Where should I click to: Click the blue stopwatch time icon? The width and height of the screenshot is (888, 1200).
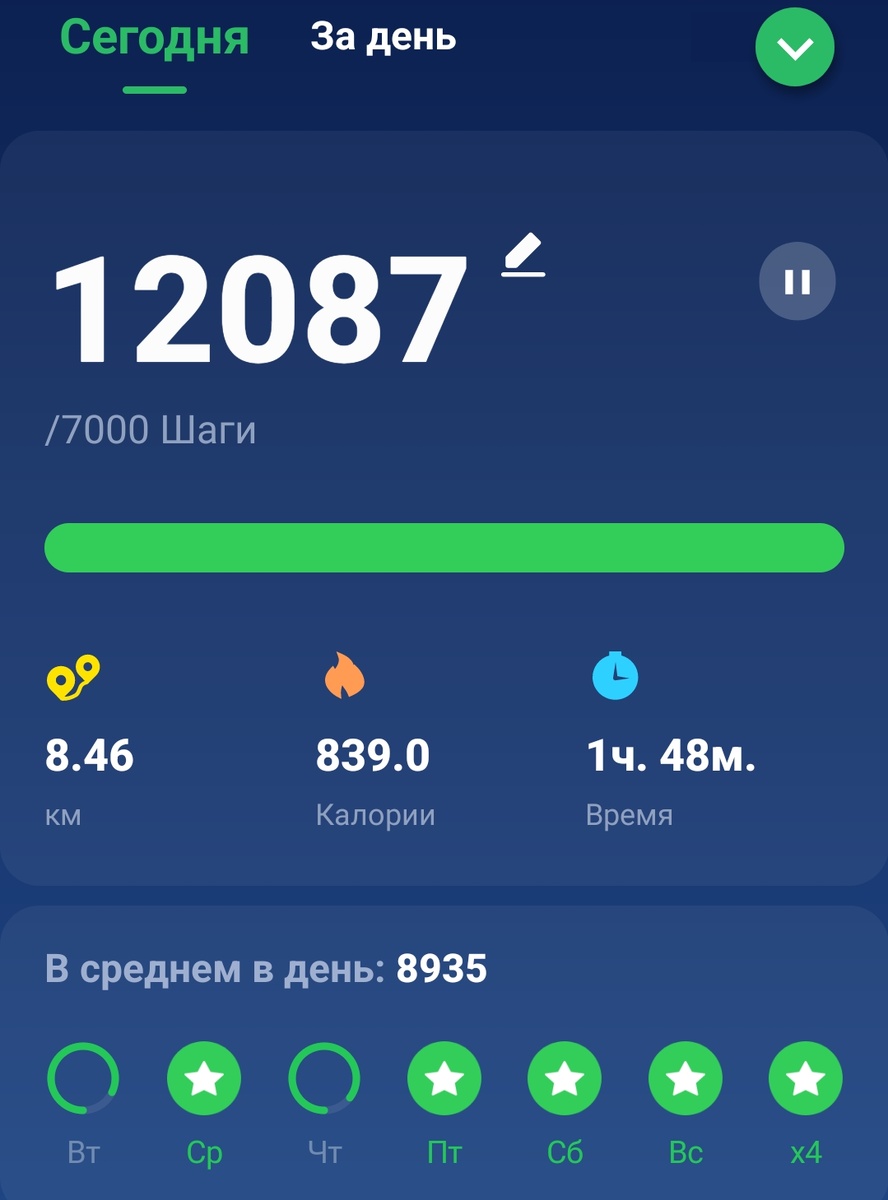tap(617, 676)
